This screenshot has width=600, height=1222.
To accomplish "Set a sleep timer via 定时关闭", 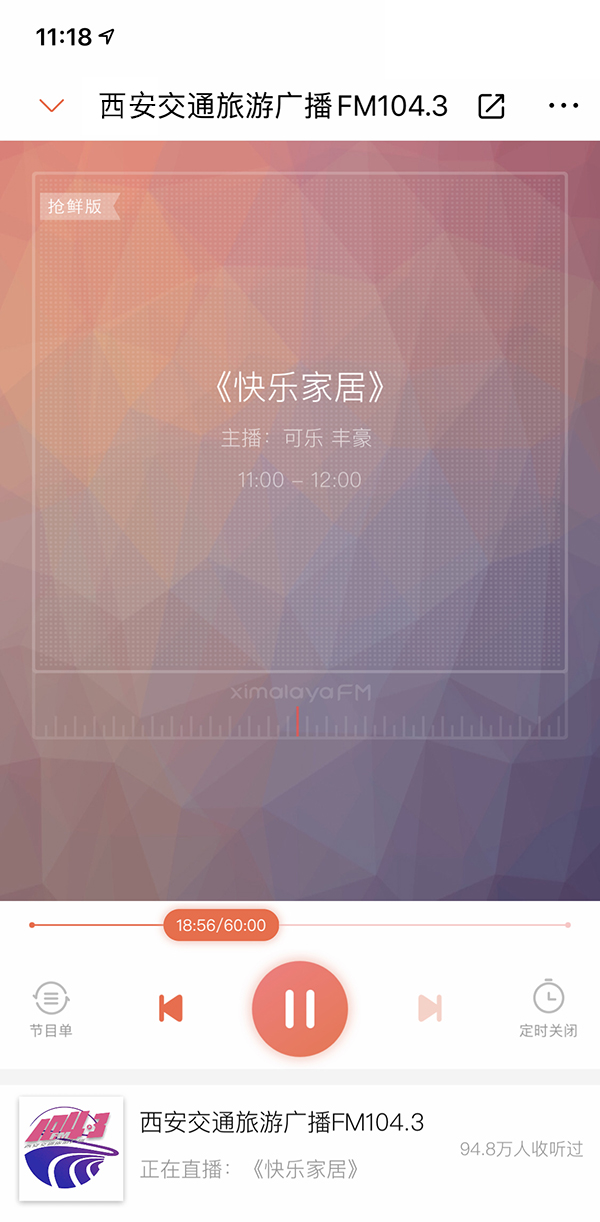I will click(x=548, y=1008).
